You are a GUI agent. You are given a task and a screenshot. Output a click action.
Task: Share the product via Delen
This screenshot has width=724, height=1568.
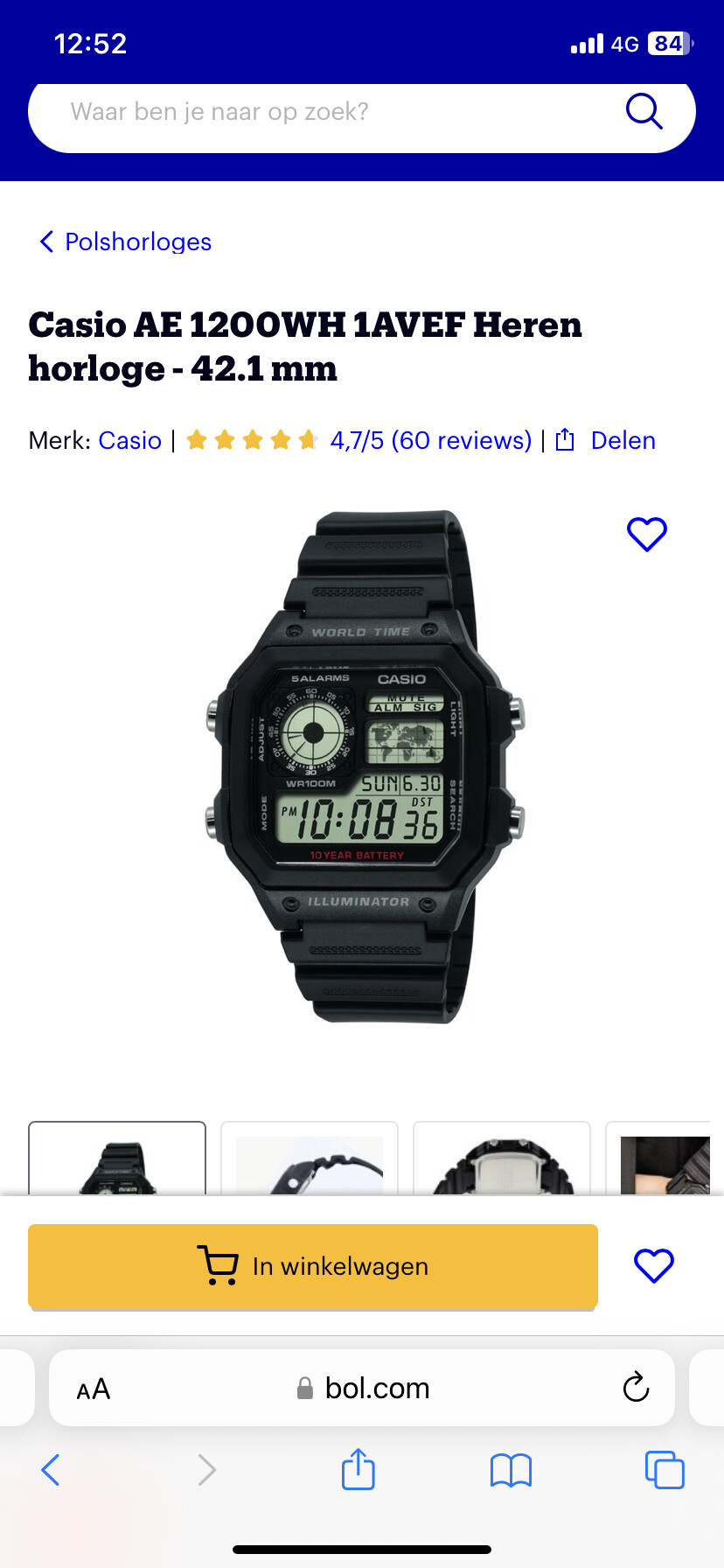[x=606, y=440]
